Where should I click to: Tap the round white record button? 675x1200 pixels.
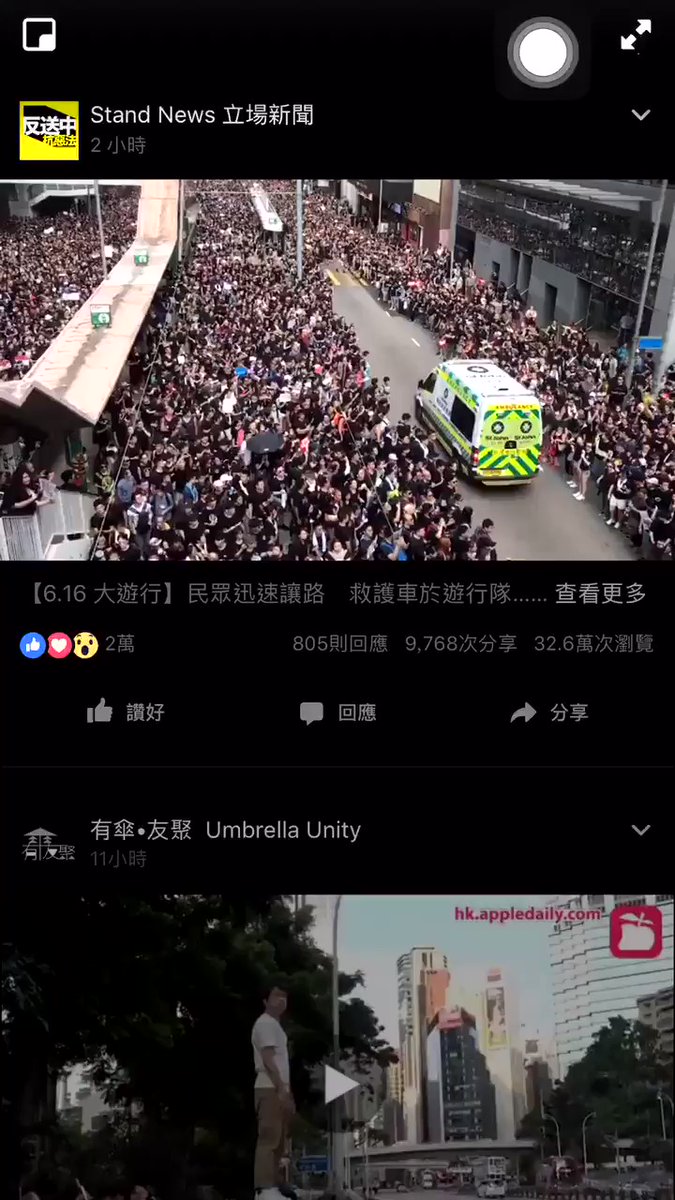point(542,51)
